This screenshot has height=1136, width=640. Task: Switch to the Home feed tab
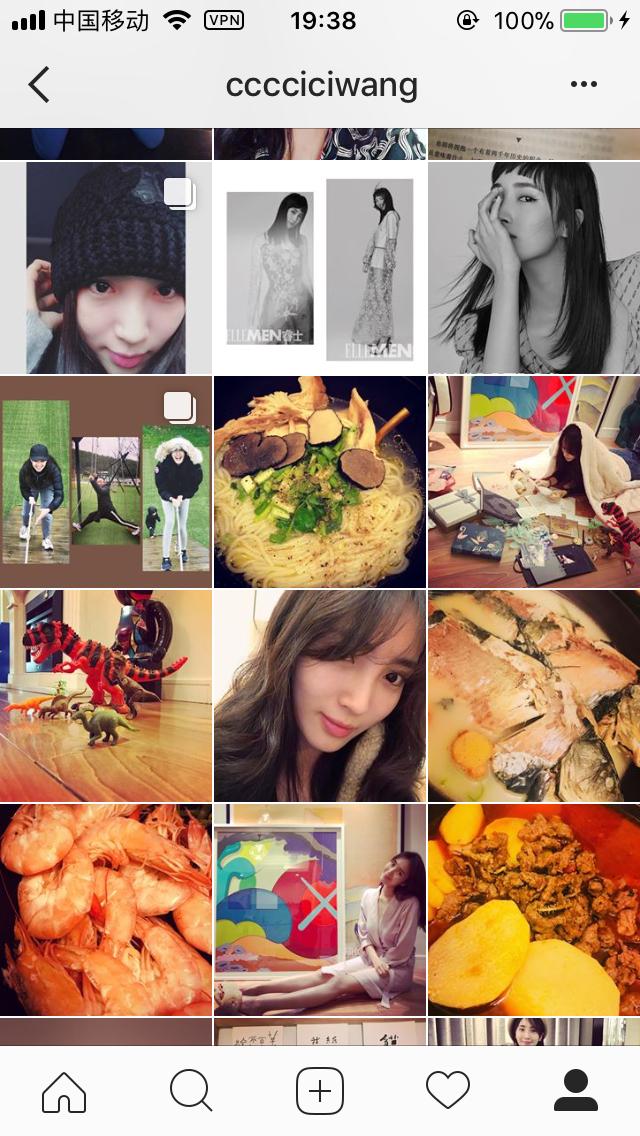click(64, 1091)
